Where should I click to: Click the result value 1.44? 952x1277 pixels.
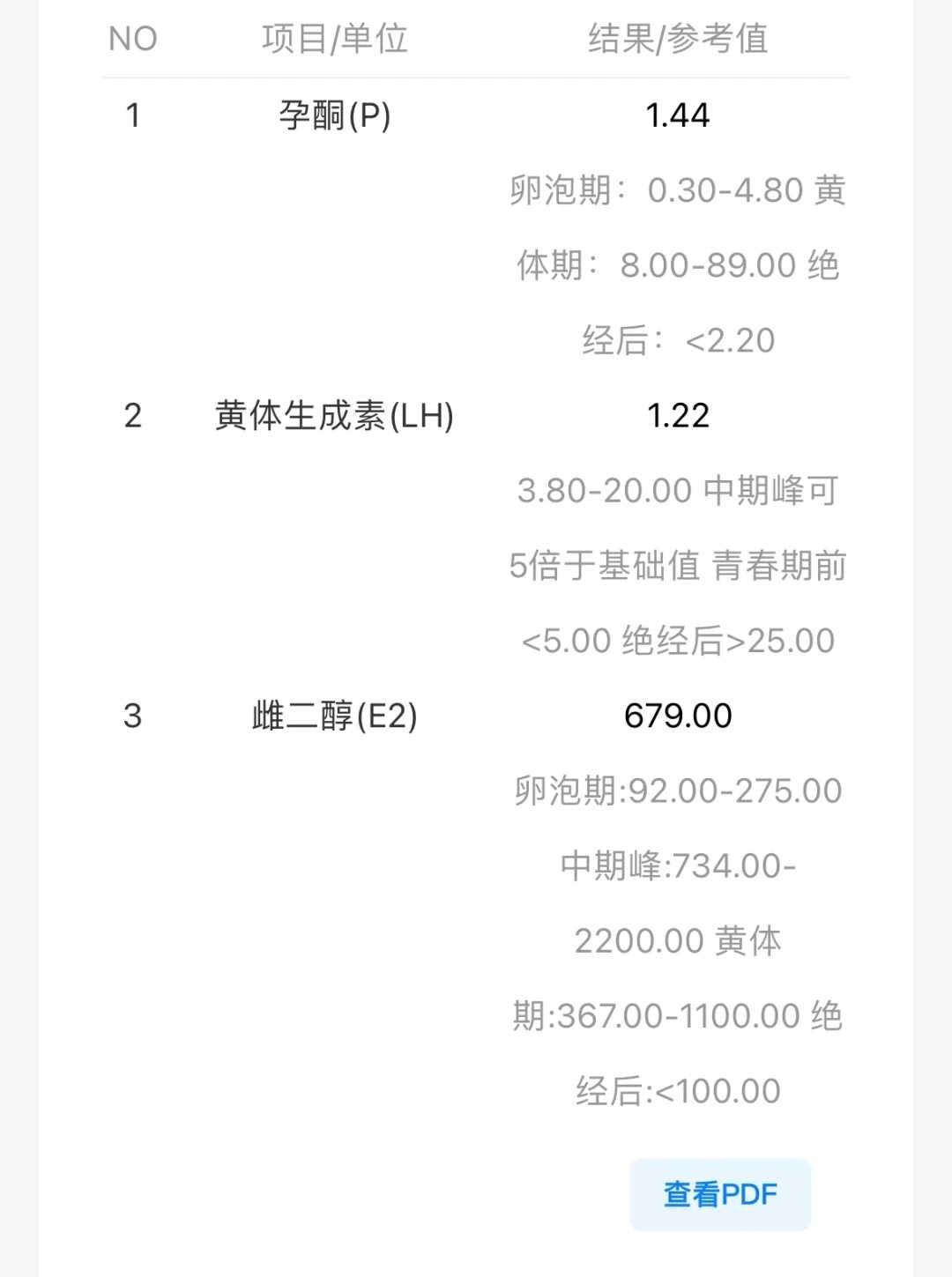(x=679, y=115)
